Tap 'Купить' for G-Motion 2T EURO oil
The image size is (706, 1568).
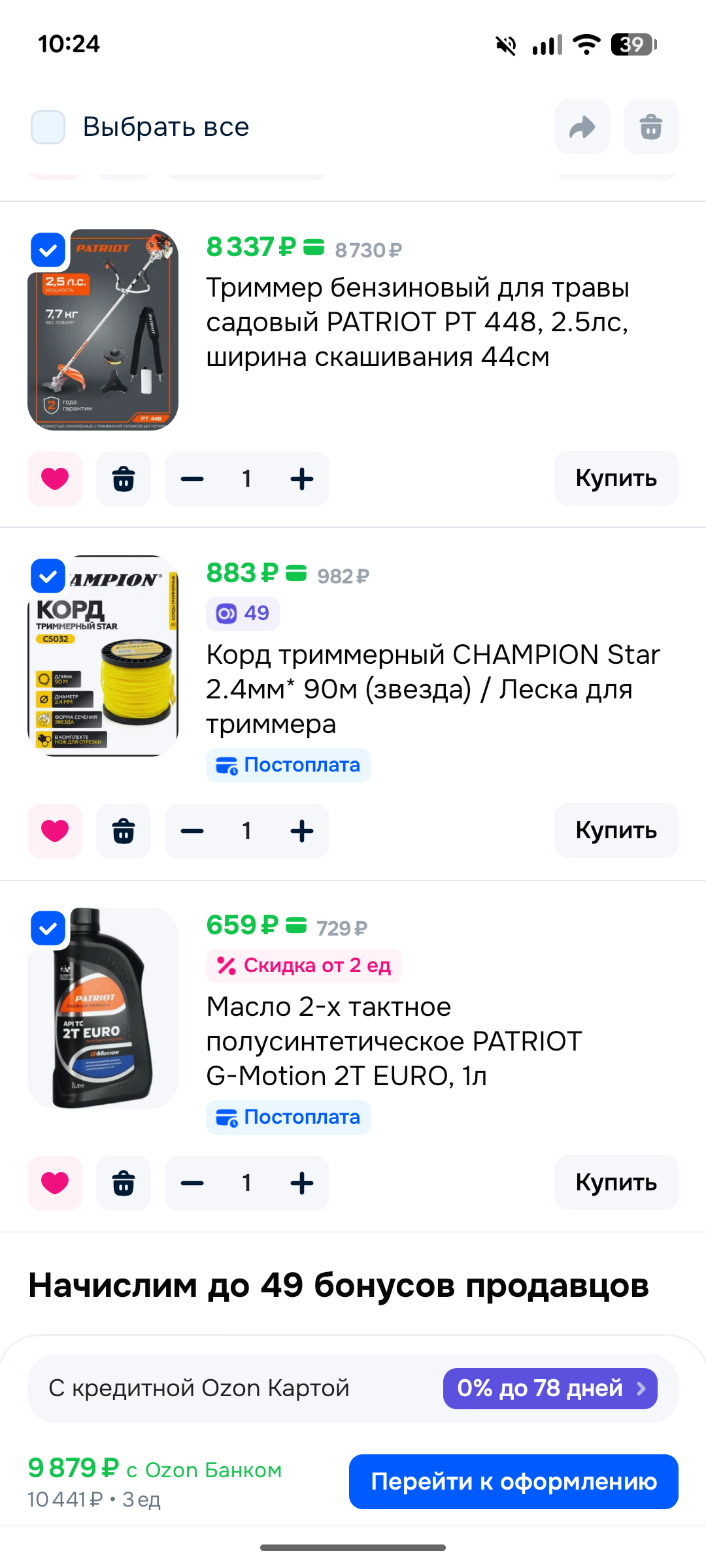click(616, 1183)
